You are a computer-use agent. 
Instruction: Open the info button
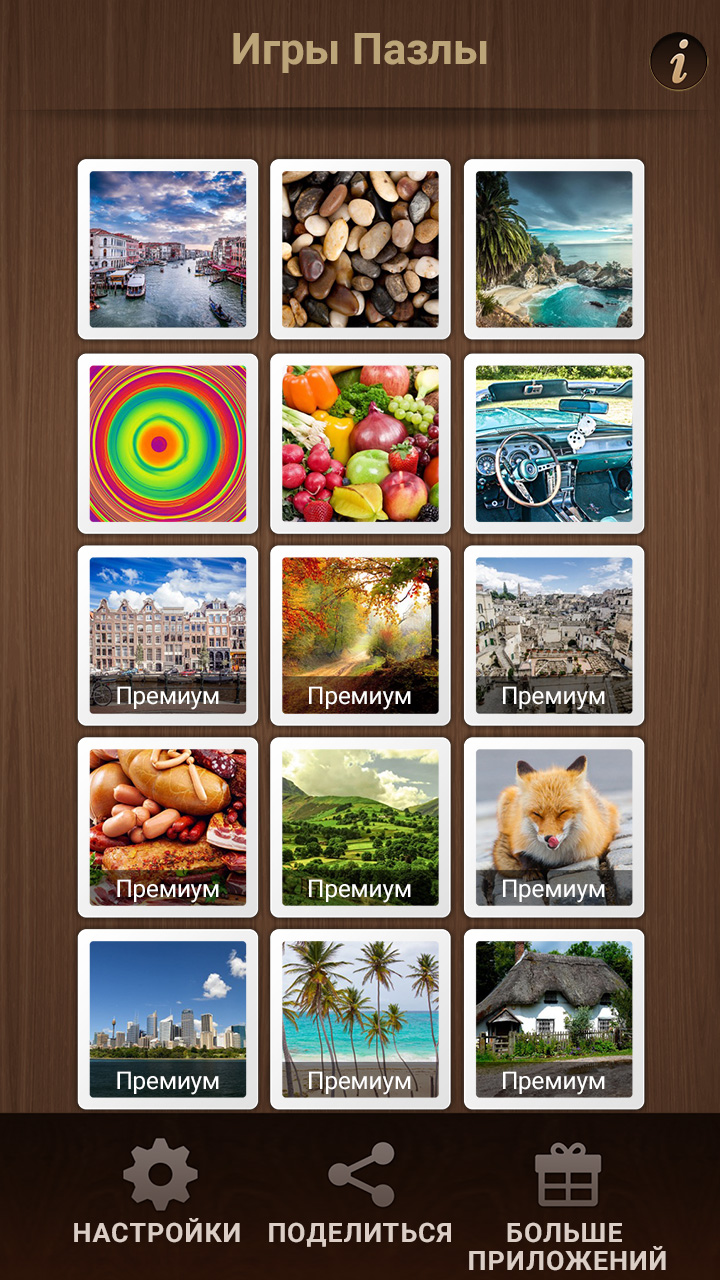[679, 63]
